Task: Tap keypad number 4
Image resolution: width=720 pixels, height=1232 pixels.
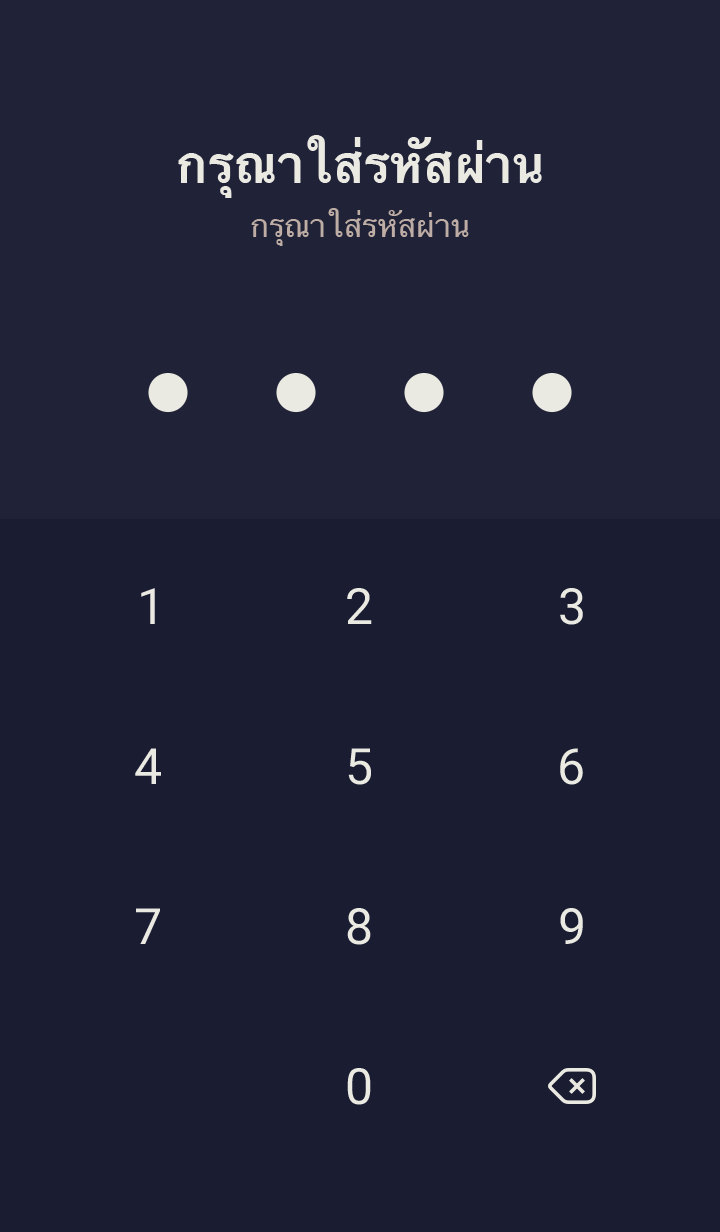Action: coord(148,767)
